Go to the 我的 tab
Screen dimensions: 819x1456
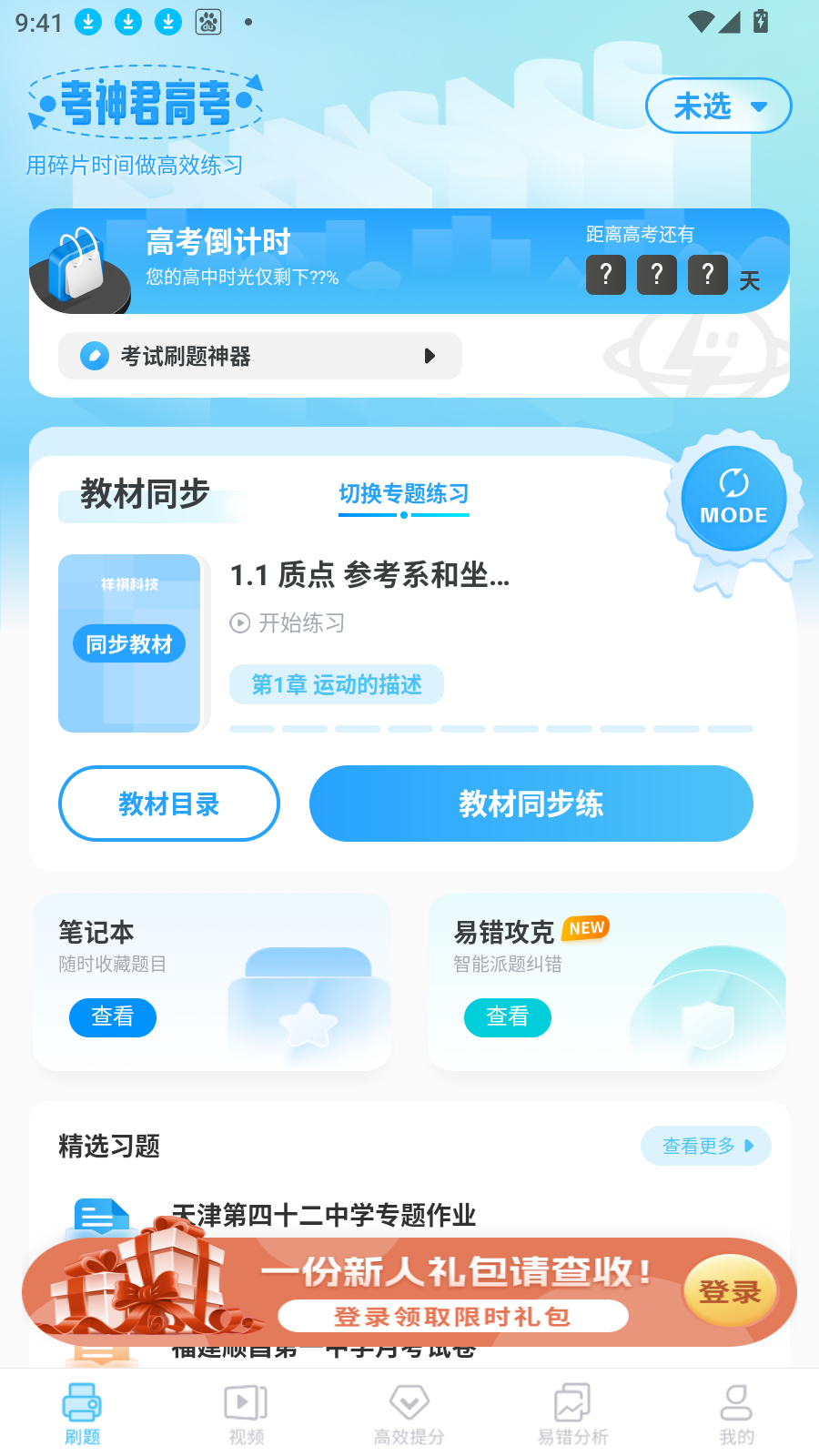pyautogui.click(x=737, y=1414)
